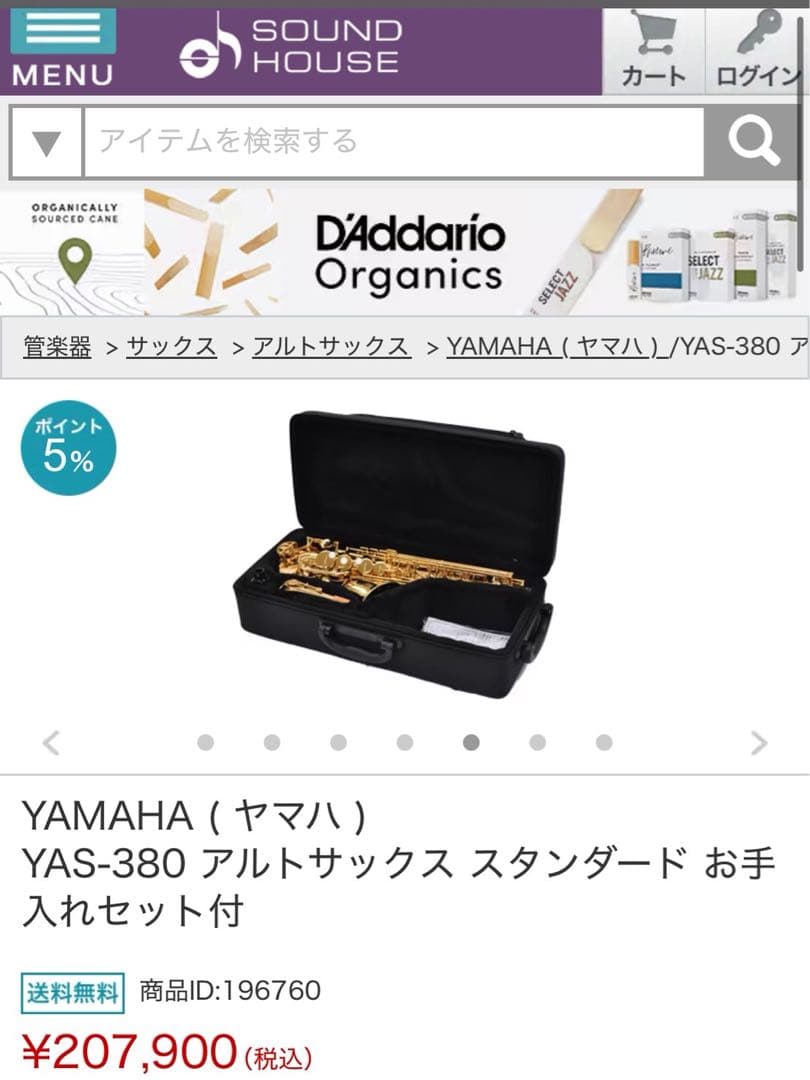Click the D'Addario Organics banner
The width and height of the screenshot is (810, 1080).
[405, 252]
